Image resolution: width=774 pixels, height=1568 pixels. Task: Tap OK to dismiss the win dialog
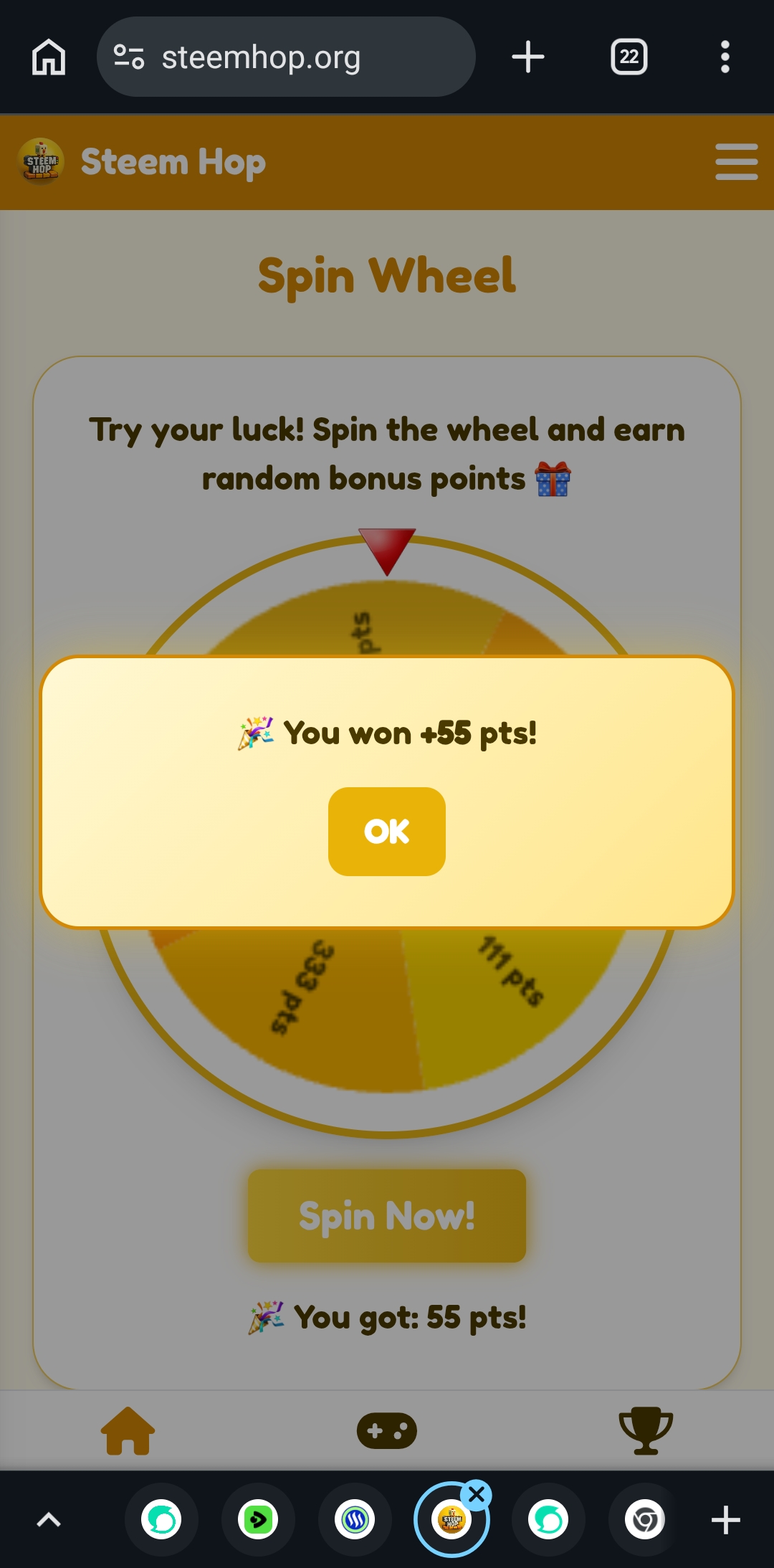pos(387,831)
